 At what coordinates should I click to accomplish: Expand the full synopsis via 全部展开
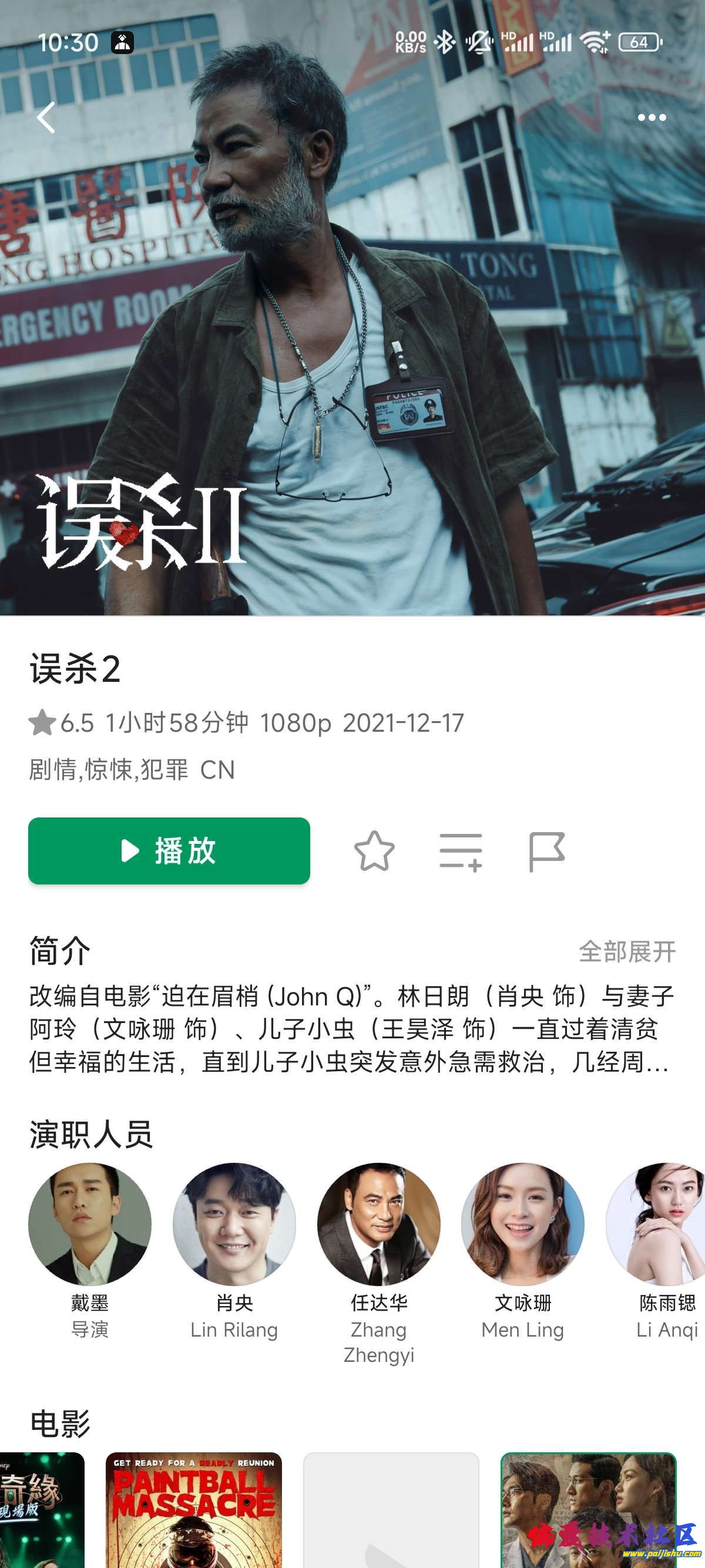click(x=626, y=951)
